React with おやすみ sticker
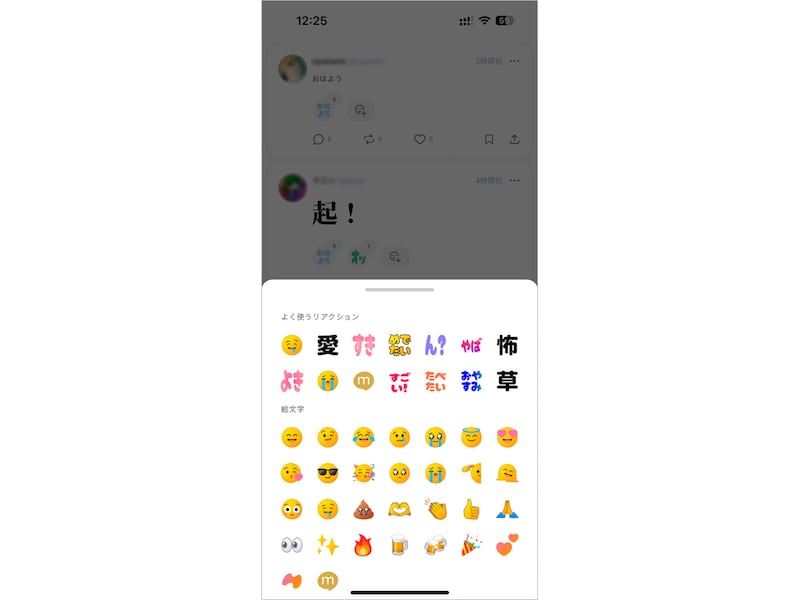This screenshot has height=600, width=800. pos(471,381)
